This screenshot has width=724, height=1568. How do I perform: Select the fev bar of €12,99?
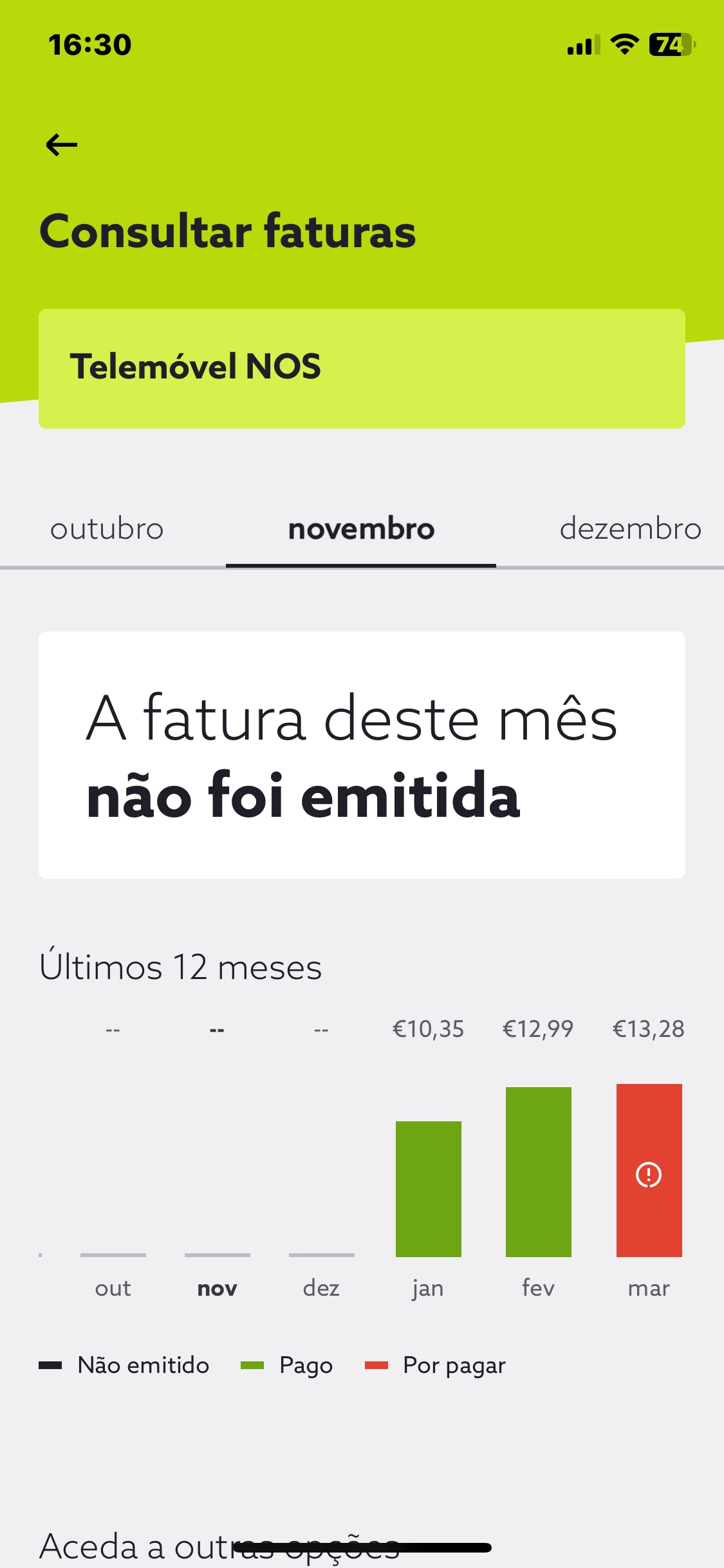pos(538,1171)
